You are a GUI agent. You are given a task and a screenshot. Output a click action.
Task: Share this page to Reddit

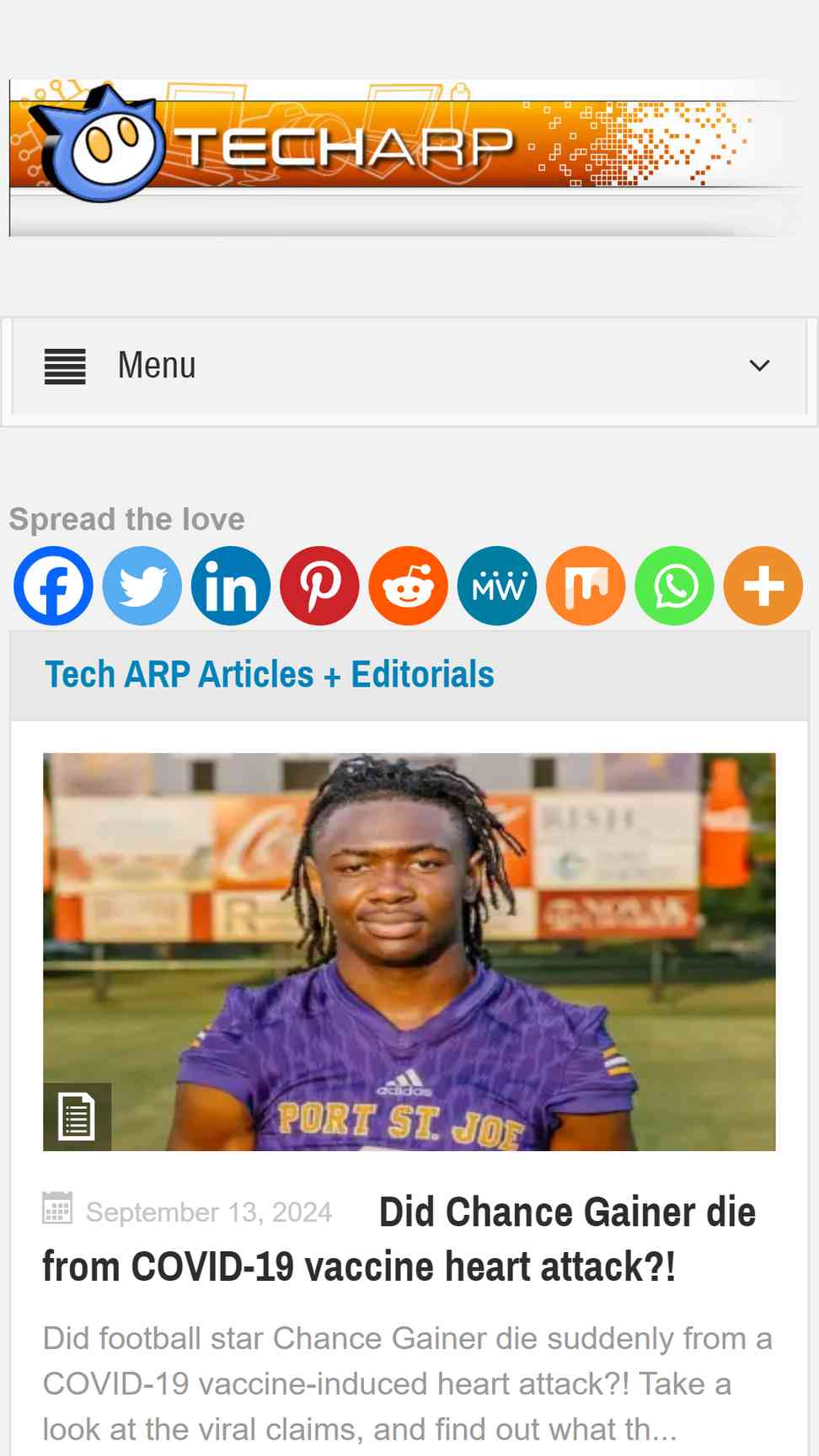click(408, 586)
